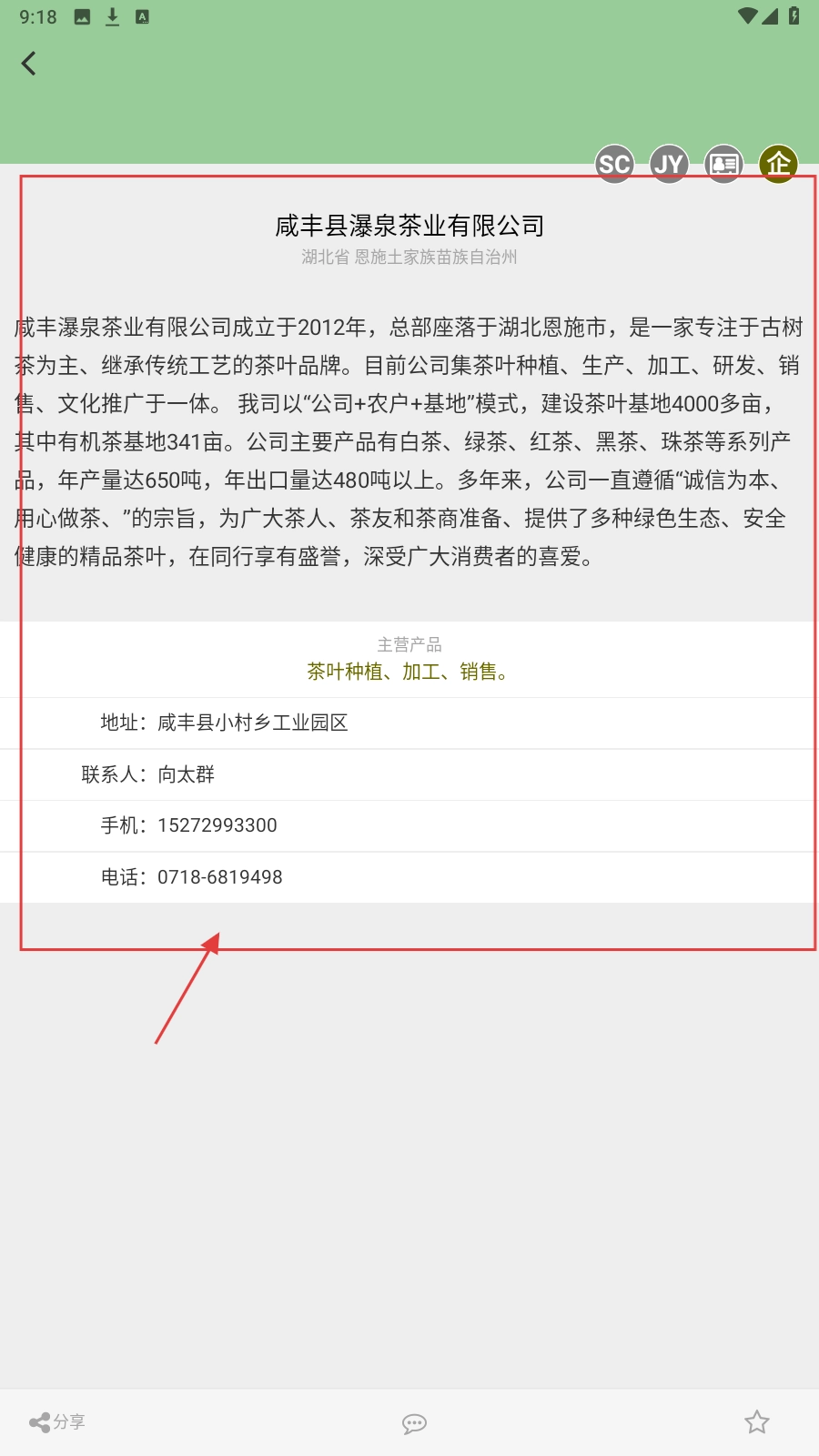View the company business card icon
Screen dimensions: 819x1456
723,164
